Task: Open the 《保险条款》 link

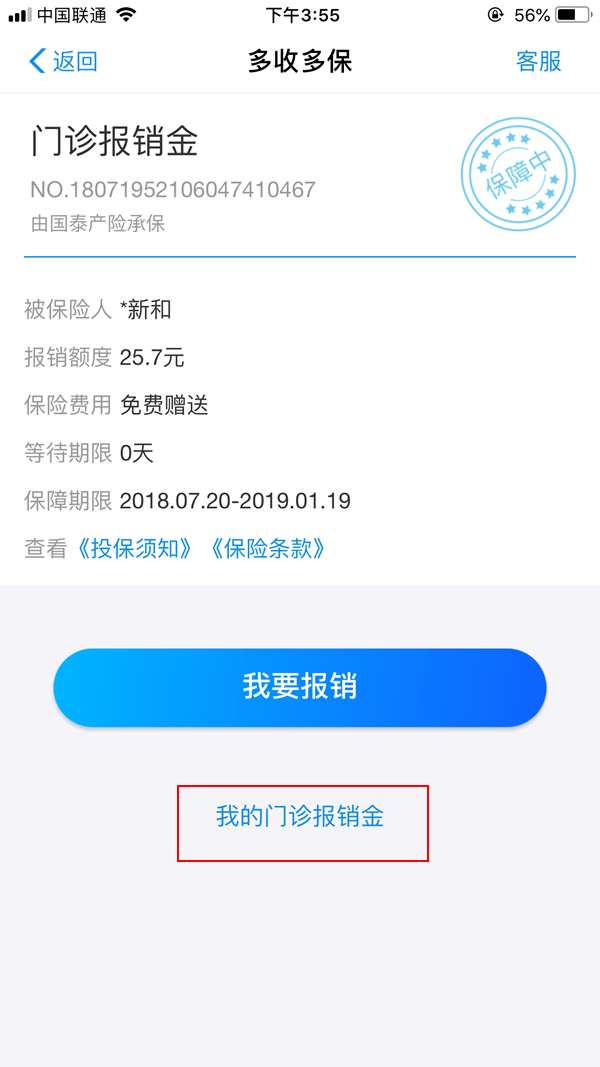Action: click(x=267, y=549)
